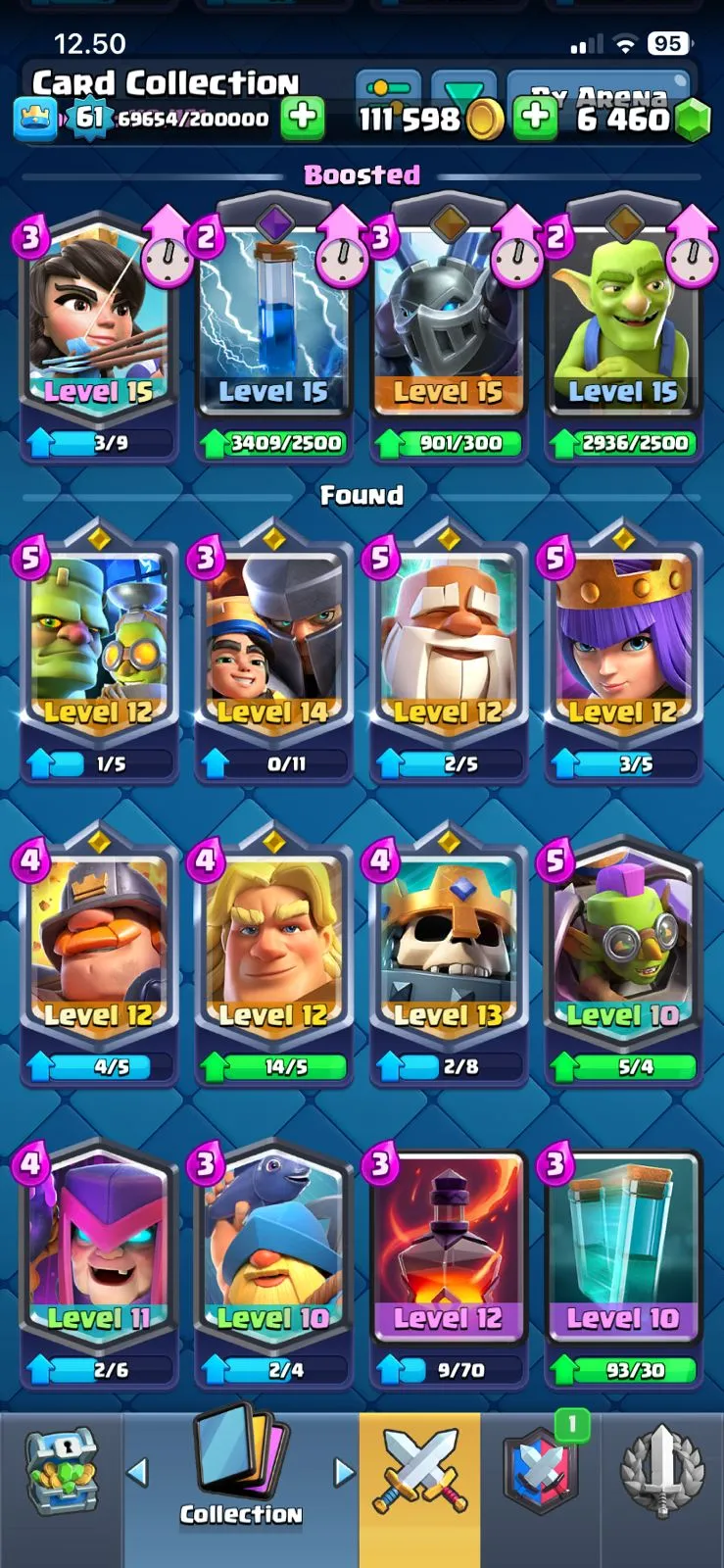The height and width of the screenshot is (1568, 724).
Task: Open the boosted Goblins card
Action: (x=623, y=323)
